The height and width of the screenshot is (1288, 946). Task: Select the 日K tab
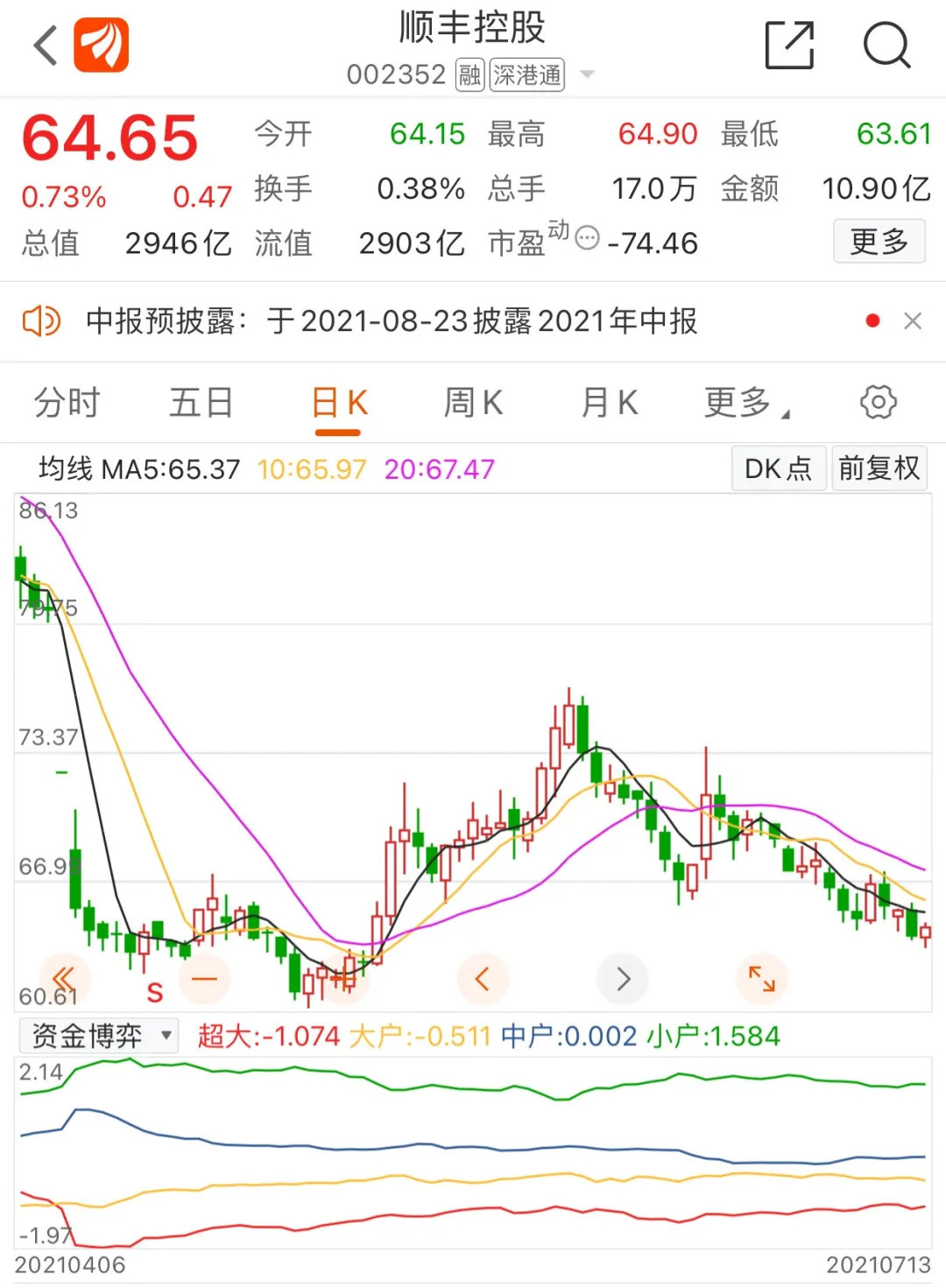(x=340, y=403)
